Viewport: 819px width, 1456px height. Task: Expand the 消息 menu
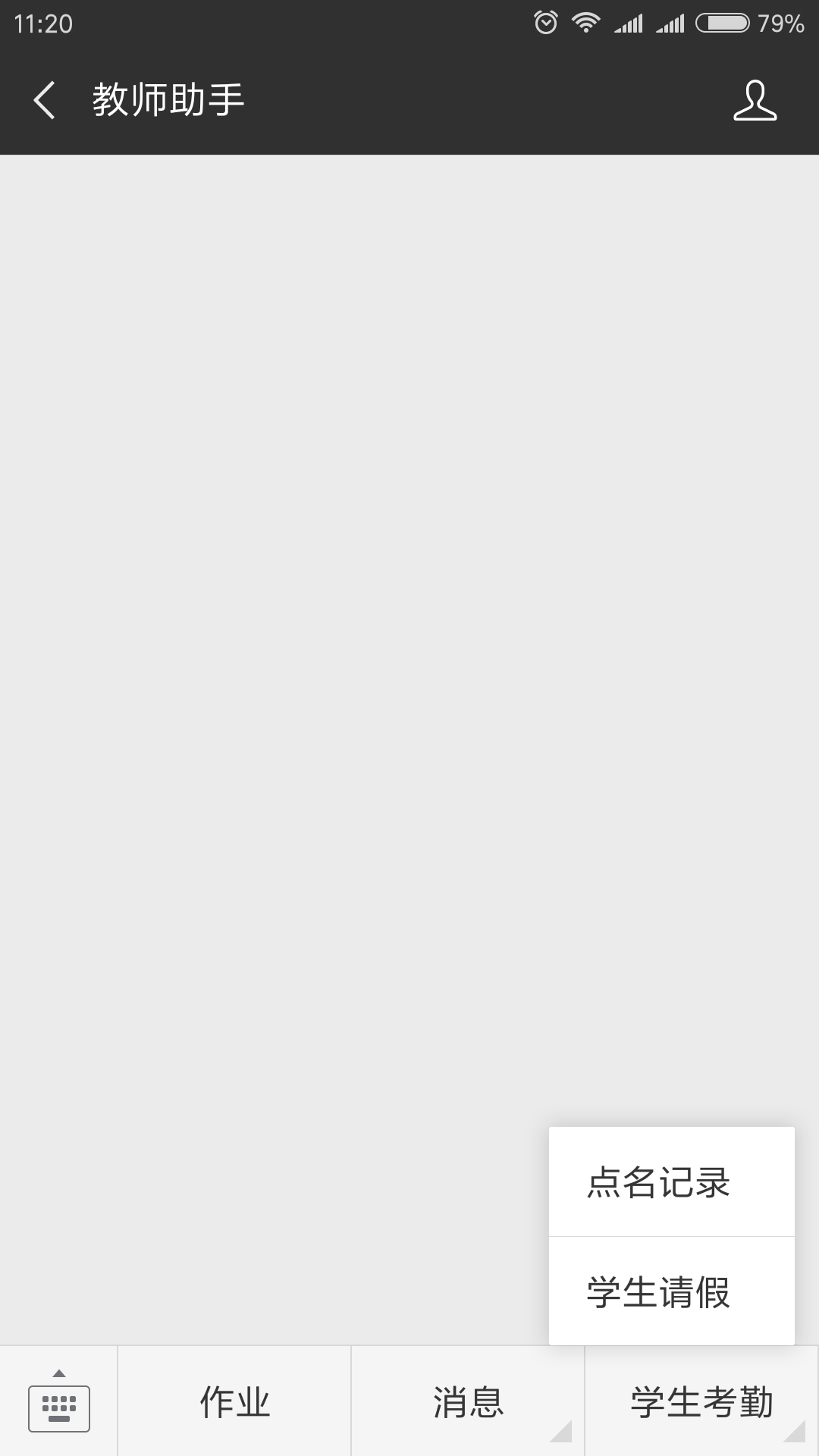click(468, 1402)
